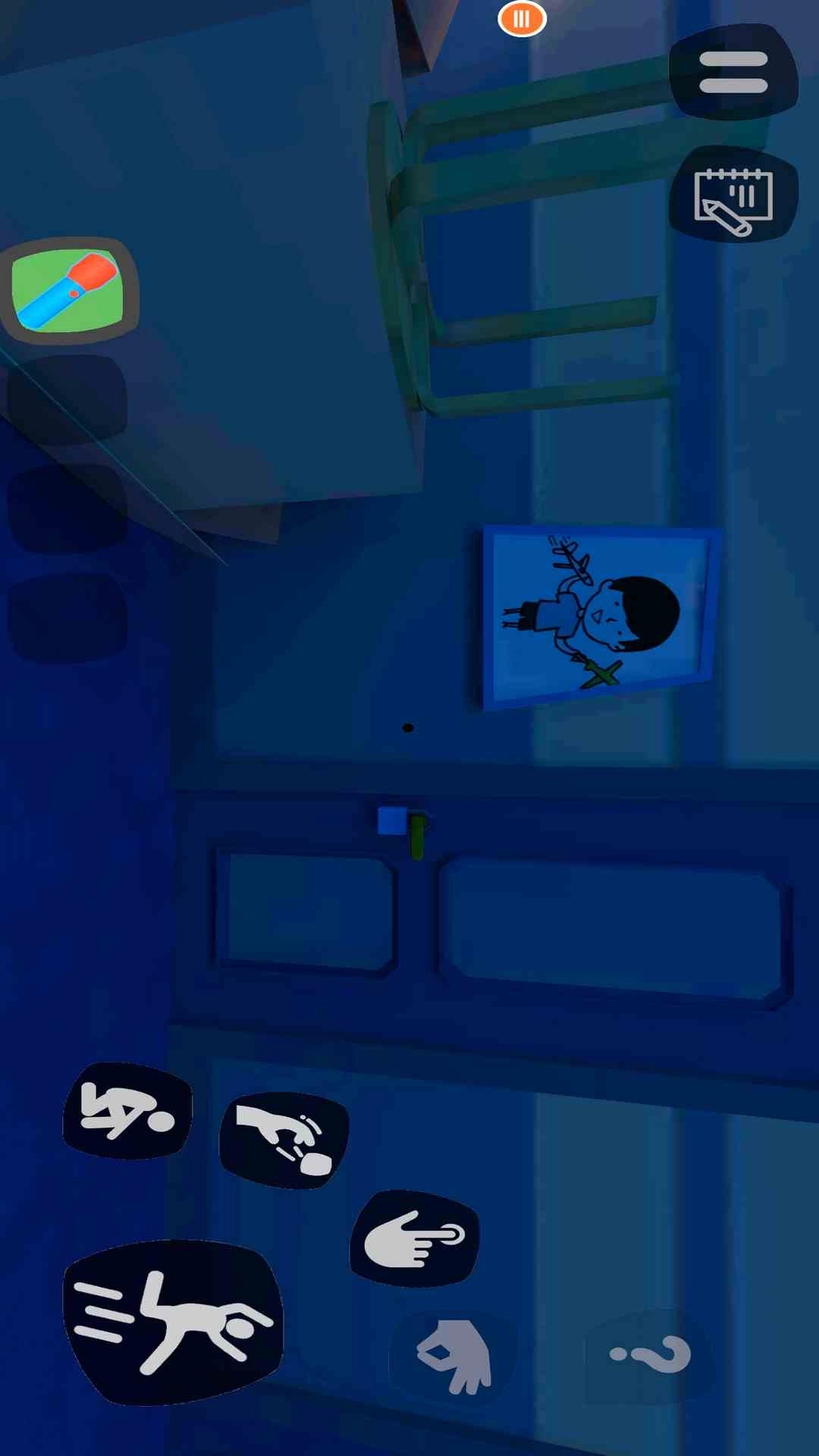
Task: Tap the crouch action button
Action: [127, 1112]
